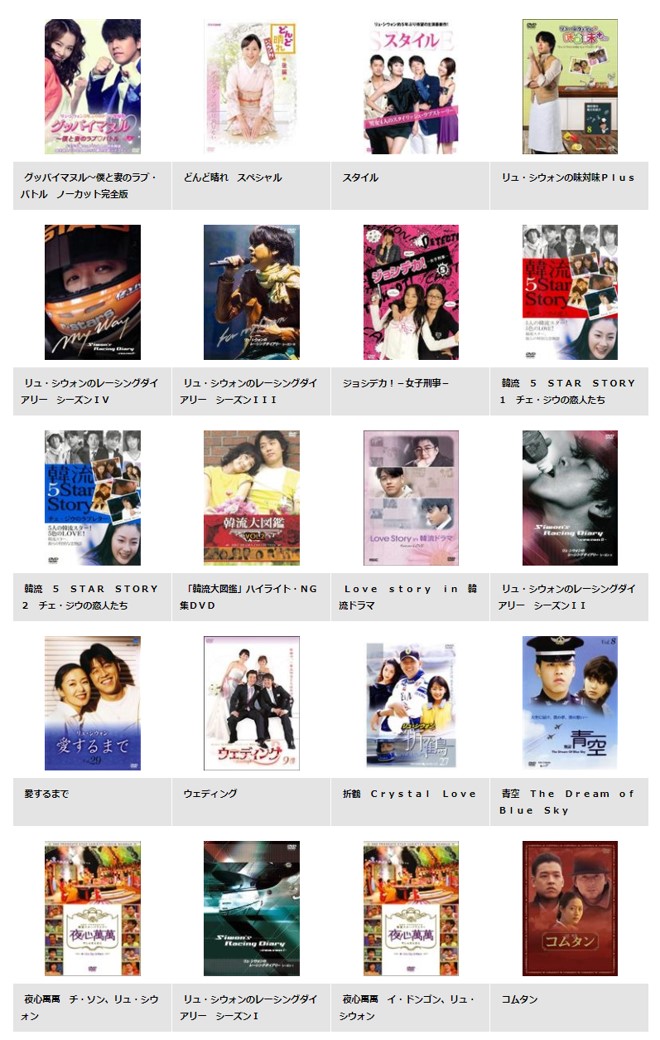Open Racing Diary シーズンIV item
660x1040 pixels.
92,292
